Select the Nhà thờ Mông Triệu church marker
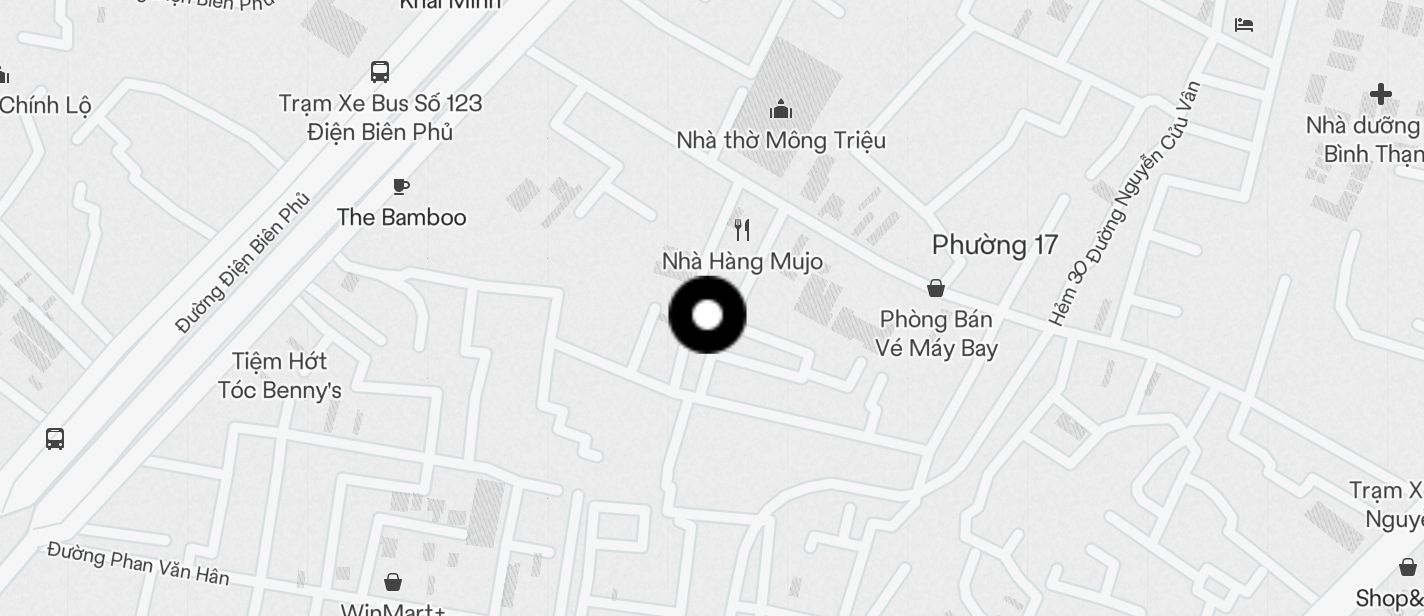 pos(781,109)
